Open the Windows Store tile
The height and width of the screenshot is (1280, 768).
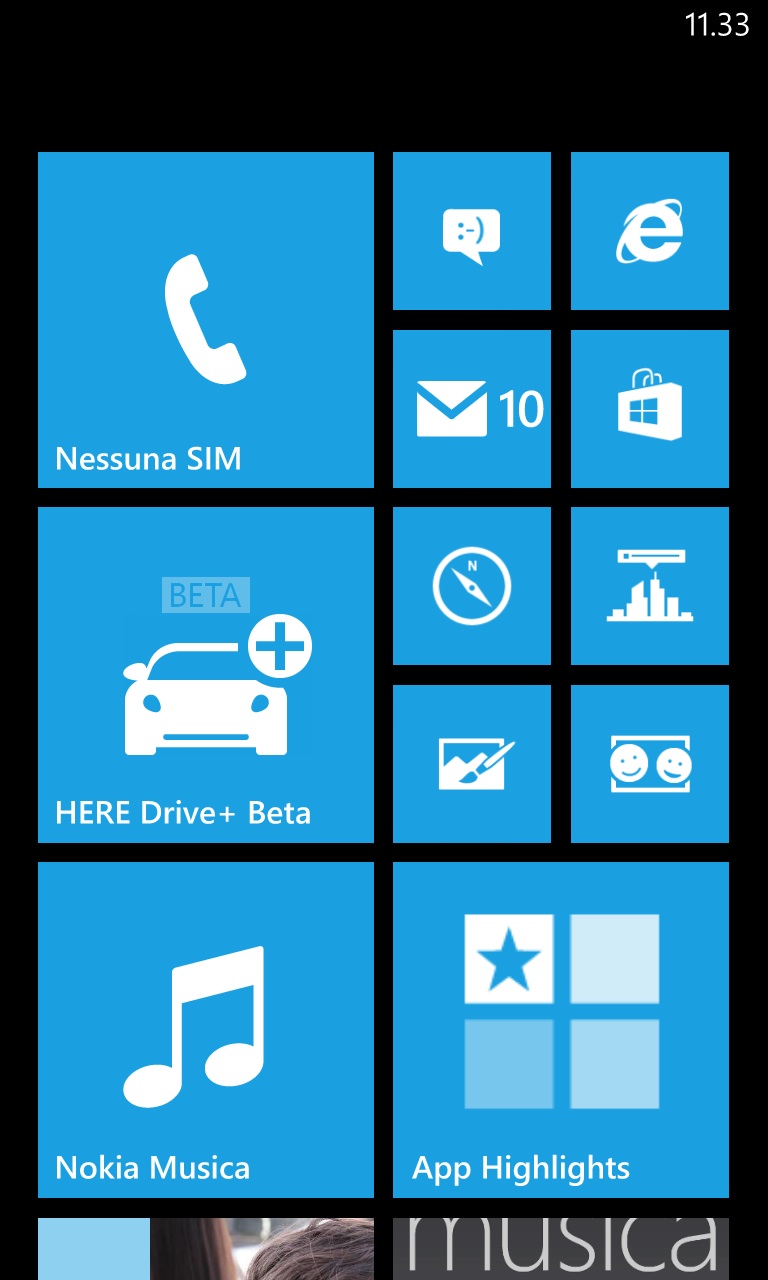pos(649,409)
